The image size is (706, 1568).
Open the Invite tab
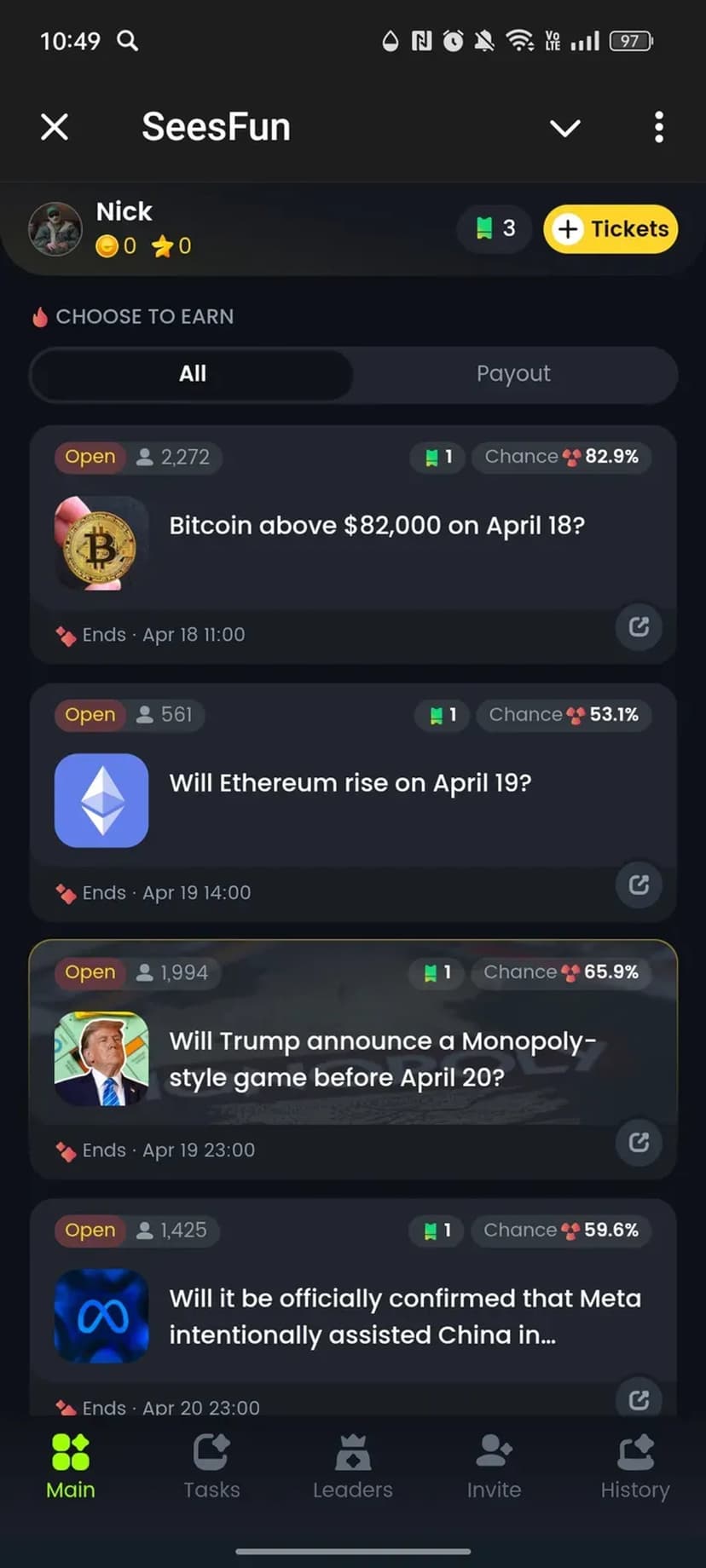[494, 1467]
